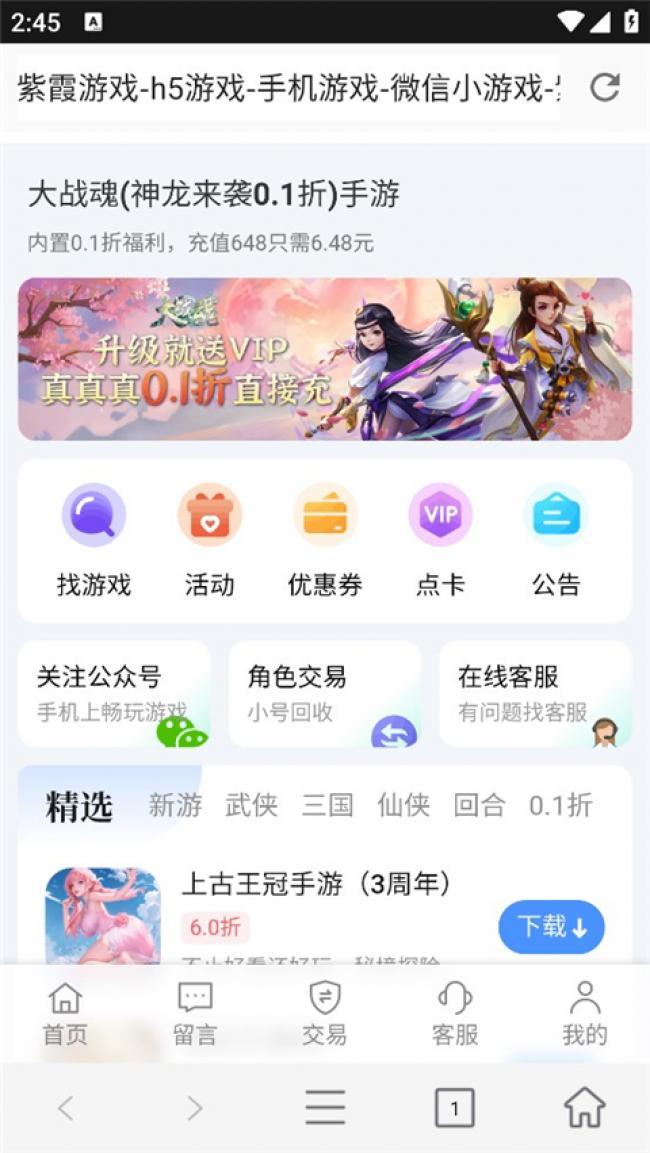The width and height of the screenshot is (650, 1153).
Task: Switch to the 新游 category tab
Action: coord(175,805)
